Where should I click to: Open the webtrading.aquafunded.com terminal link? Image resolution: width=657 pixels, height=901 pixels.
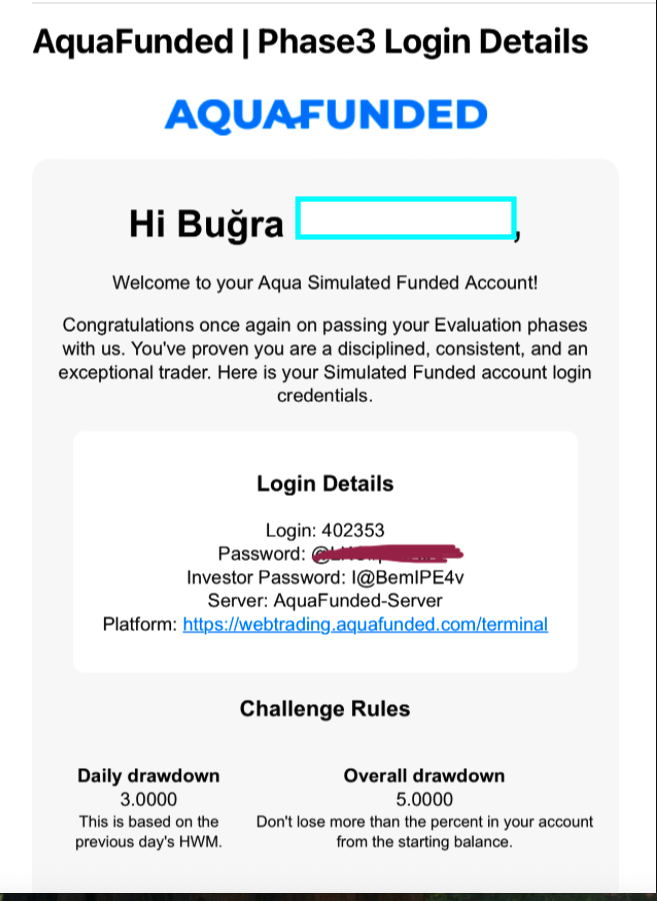tap(365, 624)
